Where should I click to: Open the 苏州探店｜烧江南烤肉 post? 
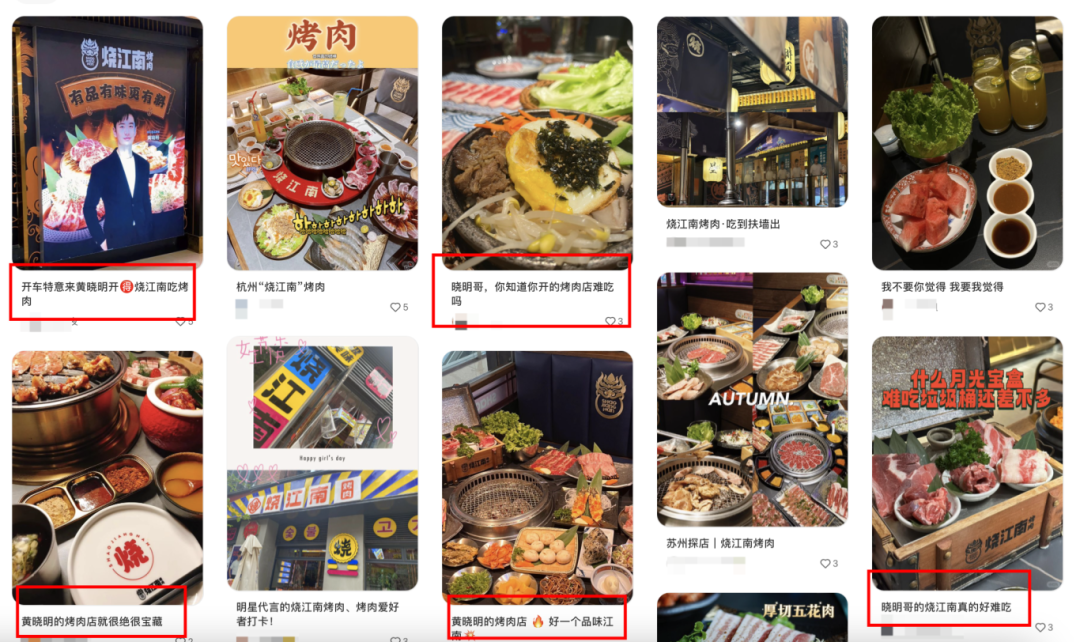tap(752, 400)
